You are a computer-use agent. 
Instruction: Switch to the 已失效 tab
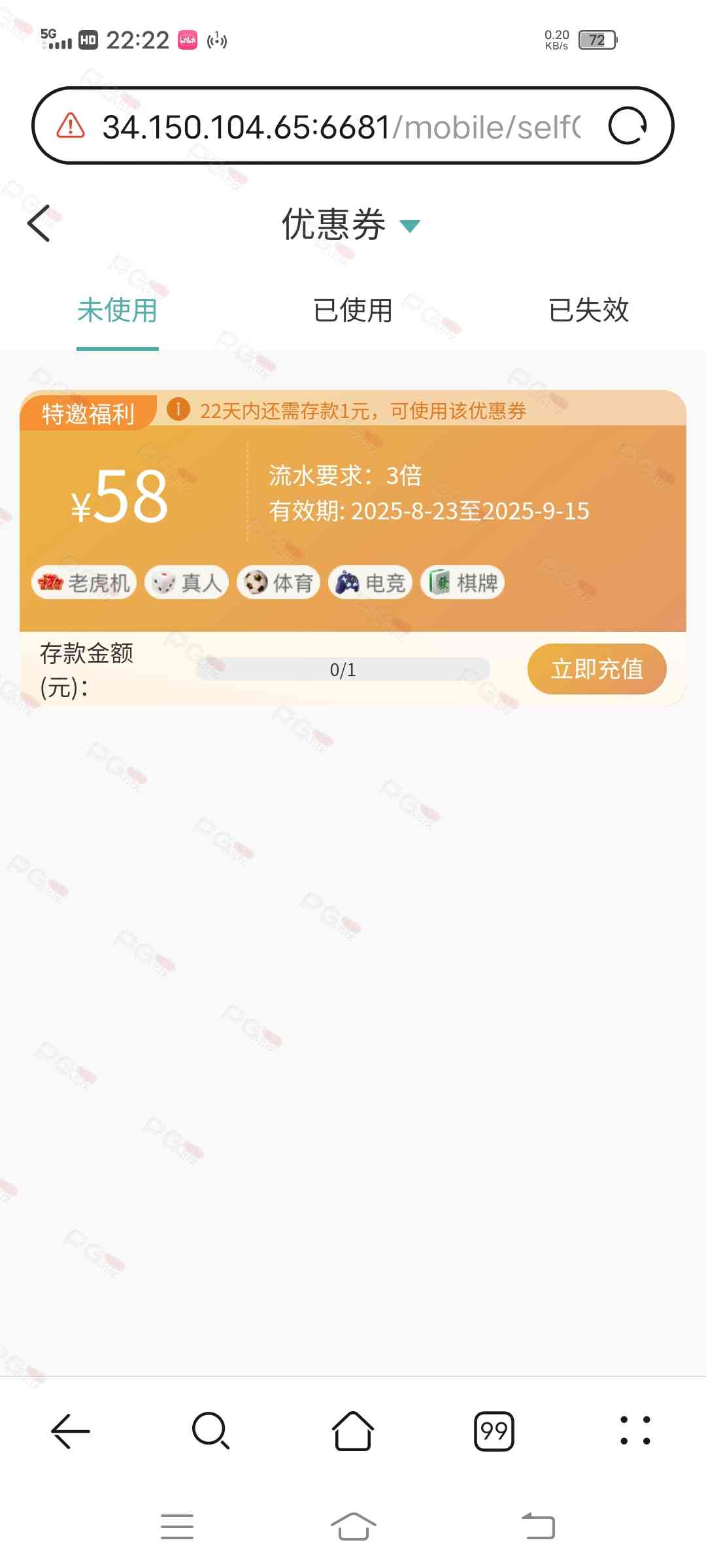pos(588,310)
